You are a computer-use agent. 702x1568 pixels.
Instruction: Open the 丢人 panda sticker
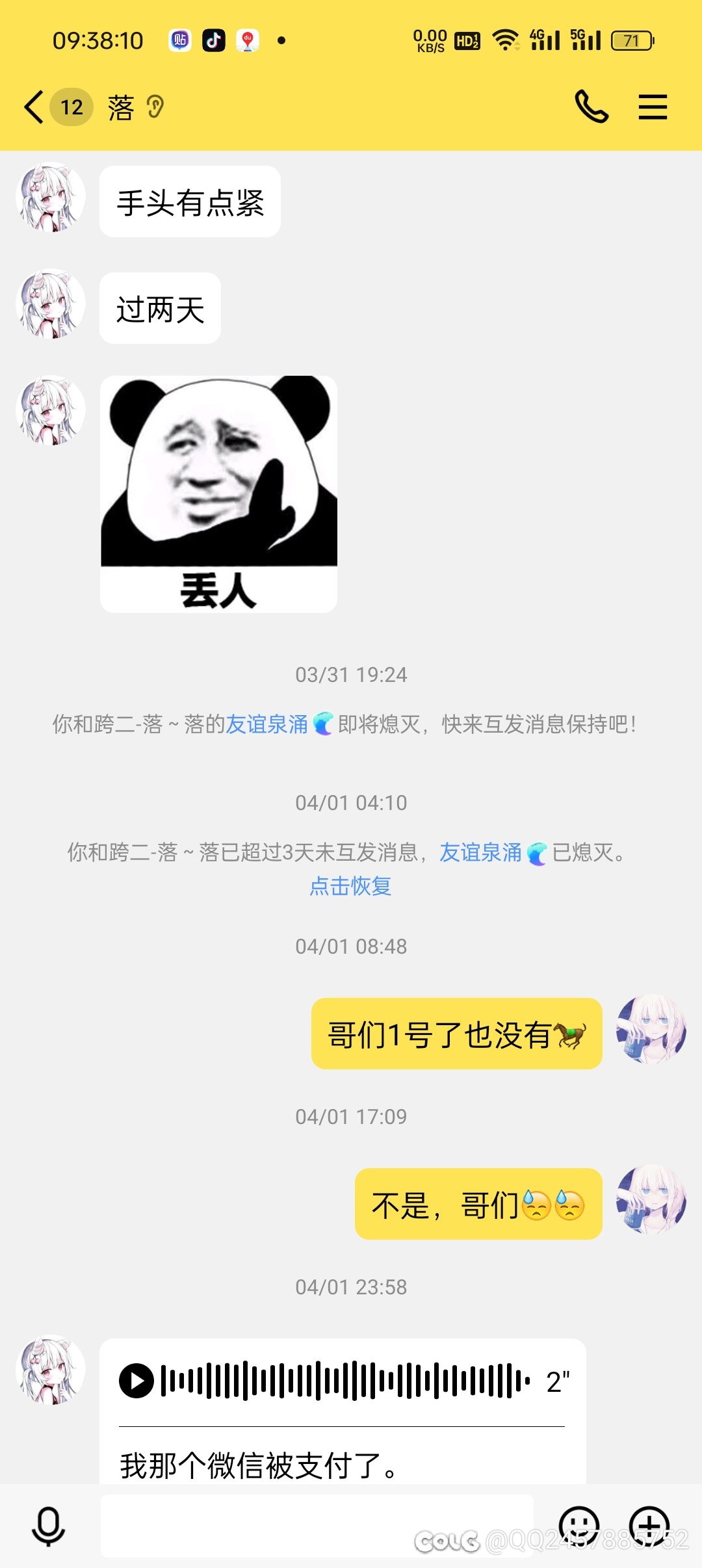(x=218, y=493)
